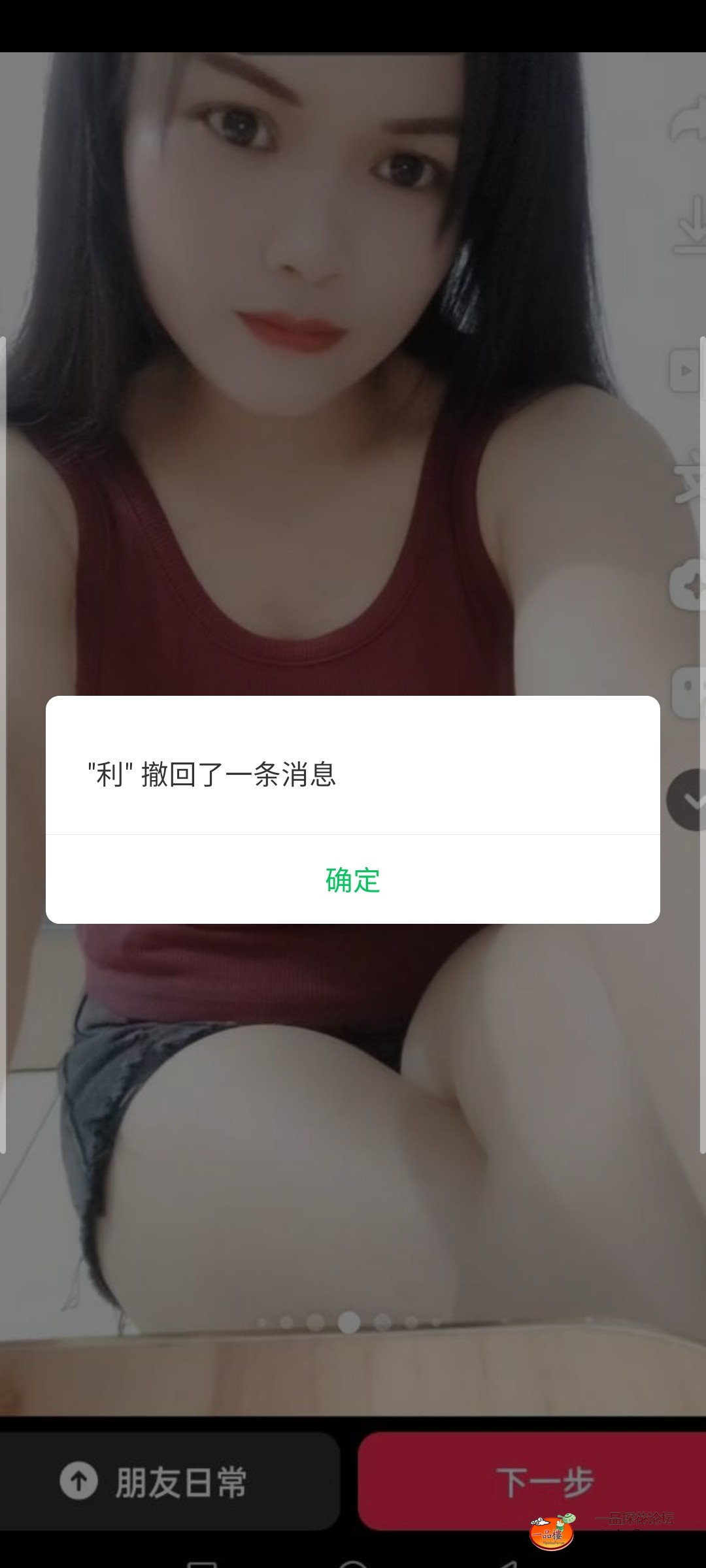Viewport: 706px width, 1568px height.
Task: Confirm the dialog with 确定
Action: point(353,879)
